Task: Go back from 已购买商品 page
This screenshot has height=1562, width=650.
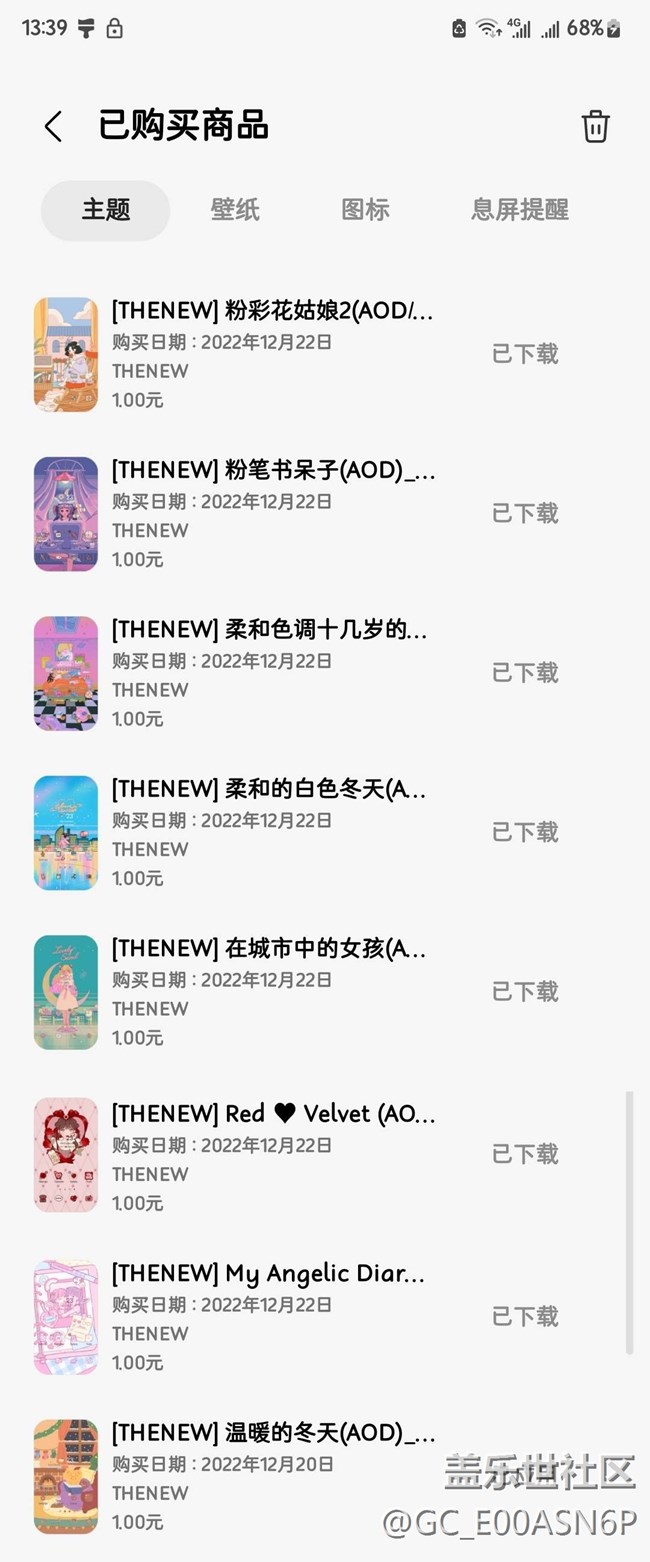Action: coord(54,127)
